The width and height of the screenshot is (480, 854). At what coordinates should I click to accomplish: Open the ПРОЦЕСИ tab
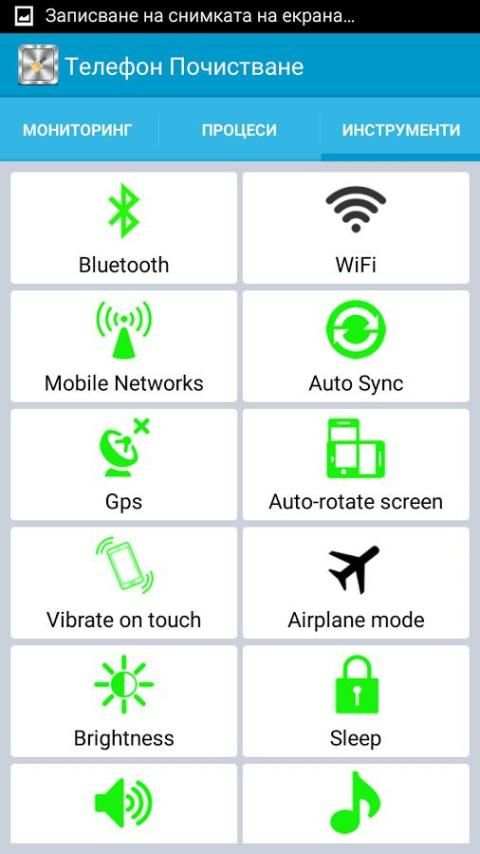click(239, 130)
